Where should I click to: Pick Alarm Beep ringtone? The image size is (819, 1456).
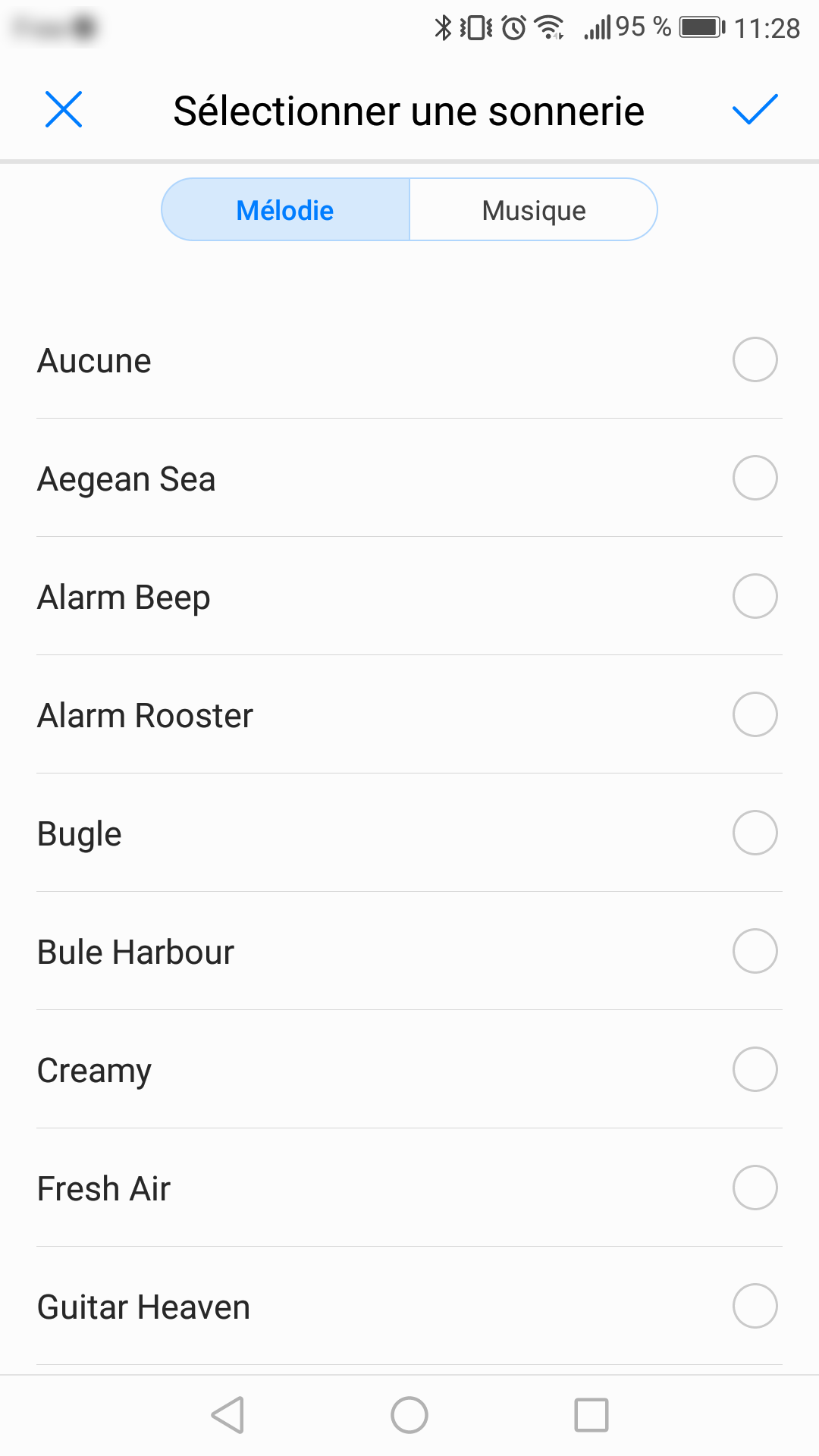click(409, 596)
